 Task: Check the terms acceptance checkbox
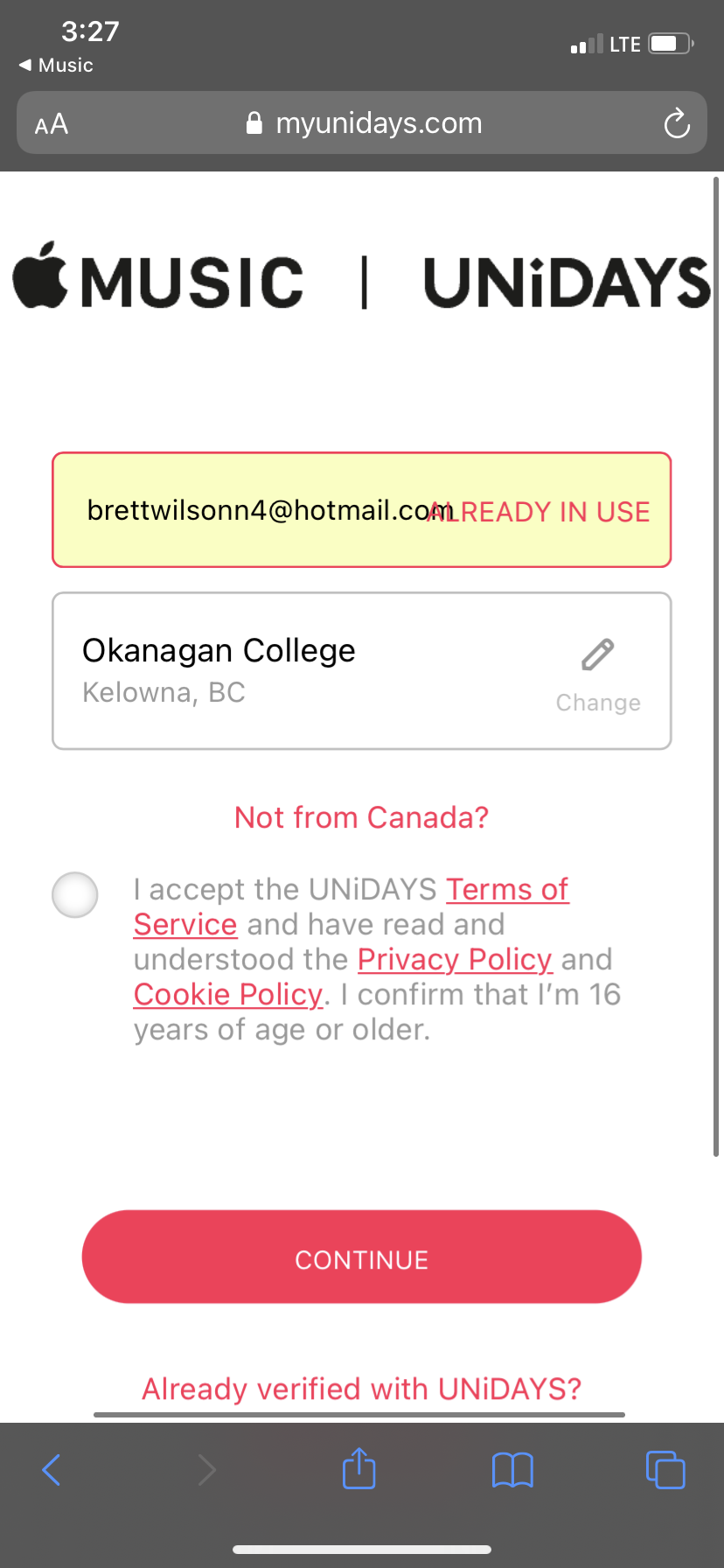(x=75, y=894)
